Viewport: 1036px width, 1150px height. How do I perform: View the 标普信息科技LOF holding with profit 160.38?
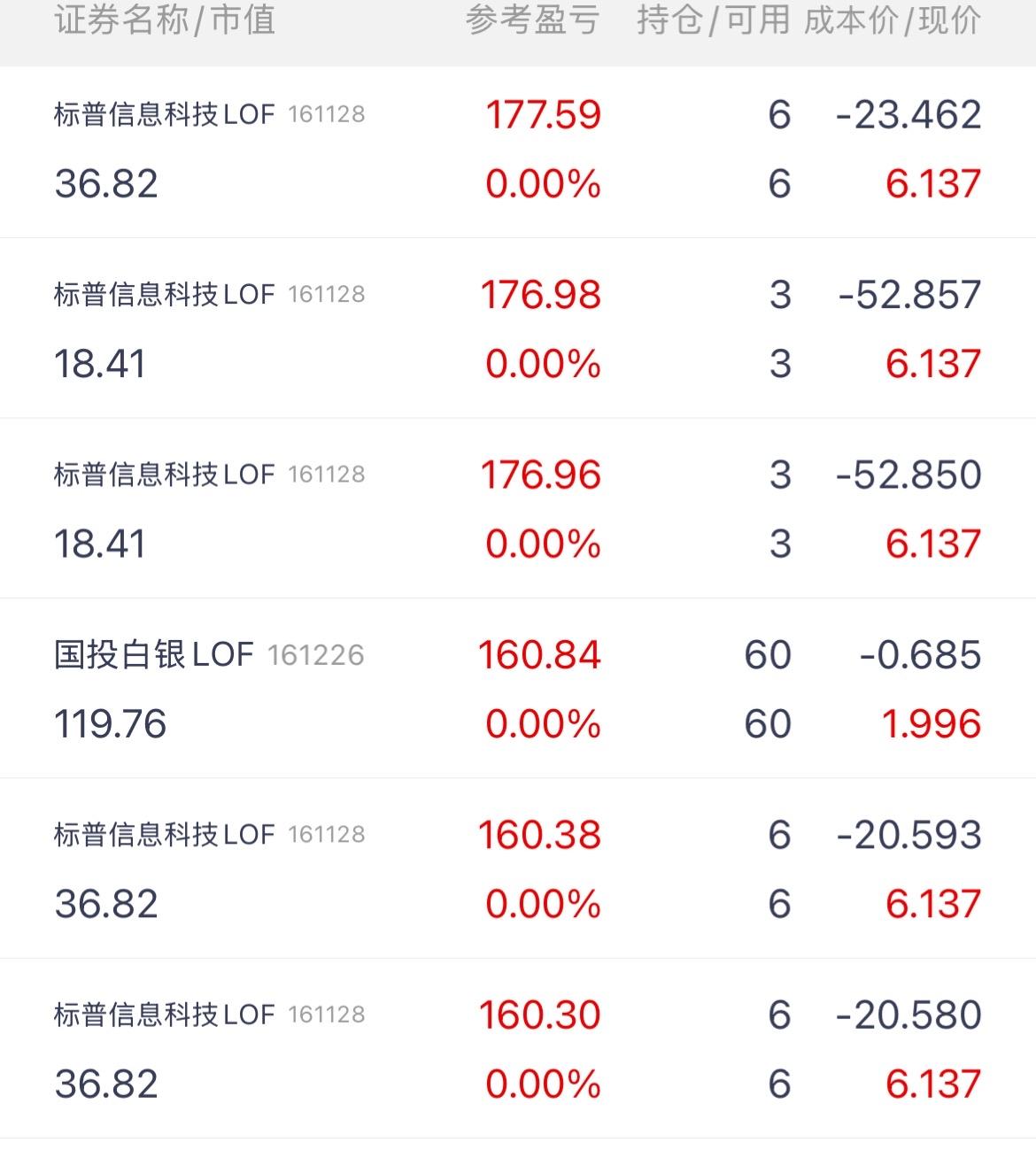[518, 868]
